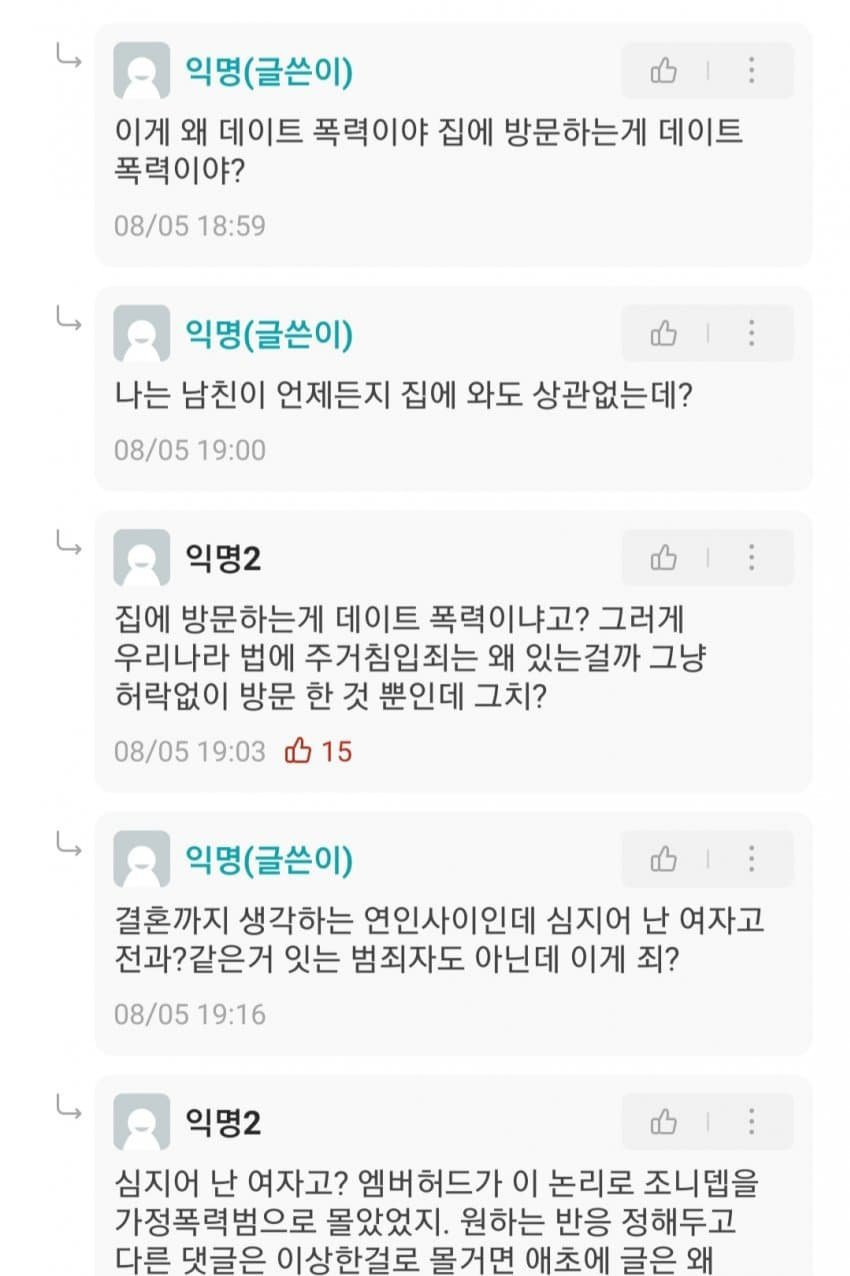Open overflow menu on the 엠버허드 comment
Viewport: 850px width, 1276px height.
pos(751,1122)
